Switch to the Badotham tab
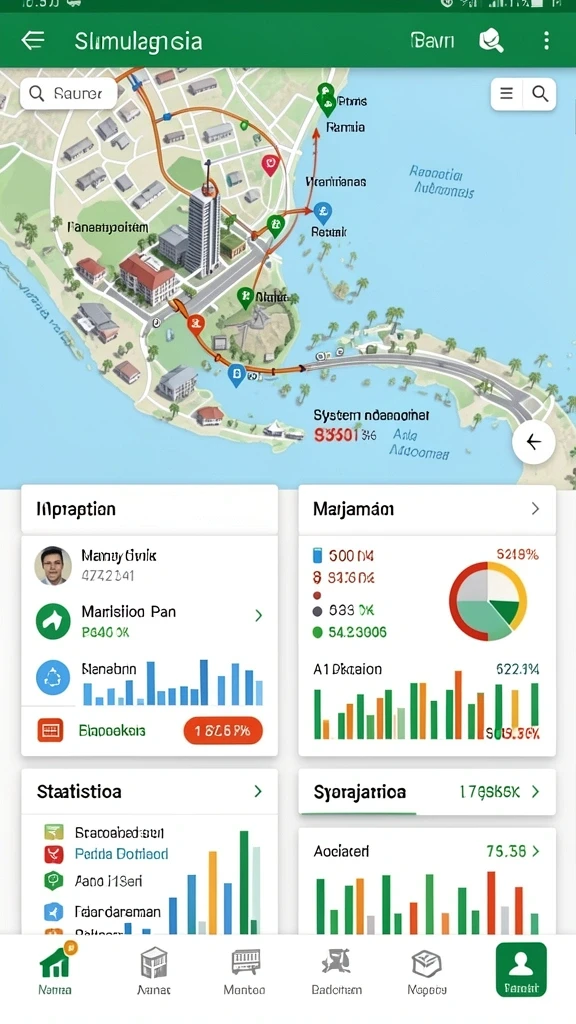This screenshot has height=1024, width=576. coord(336,970)
